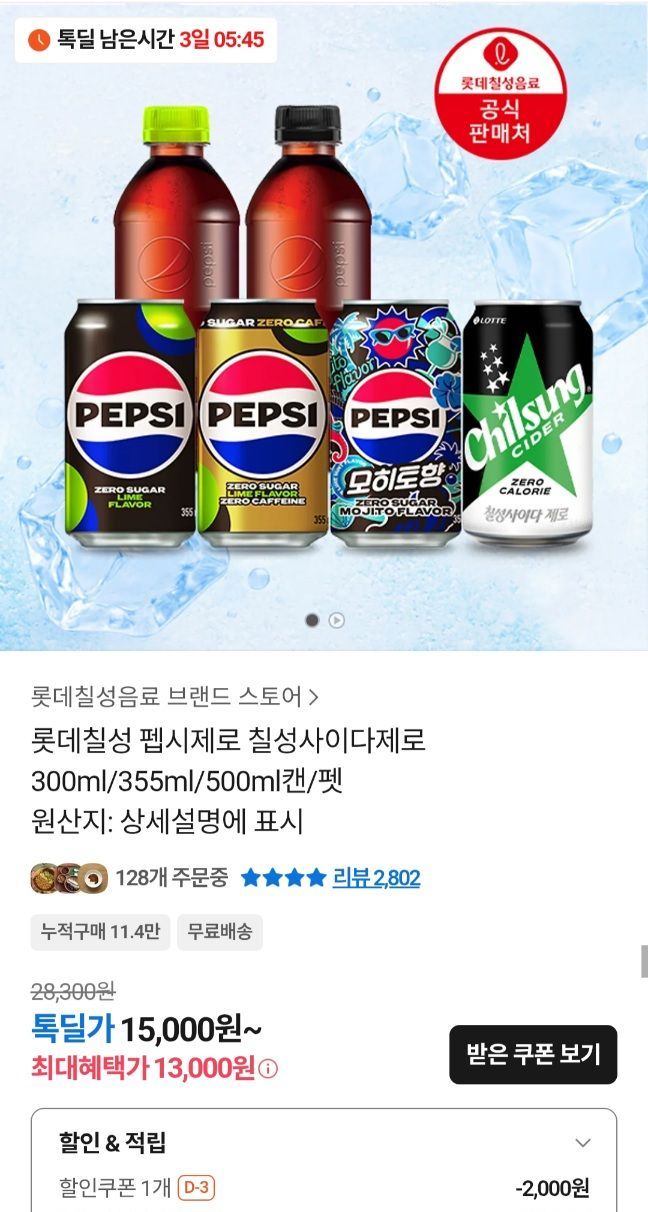Expand the 할인 & 적립 section
This screenshot has height=1212, width=648.
coord(582,1142)
